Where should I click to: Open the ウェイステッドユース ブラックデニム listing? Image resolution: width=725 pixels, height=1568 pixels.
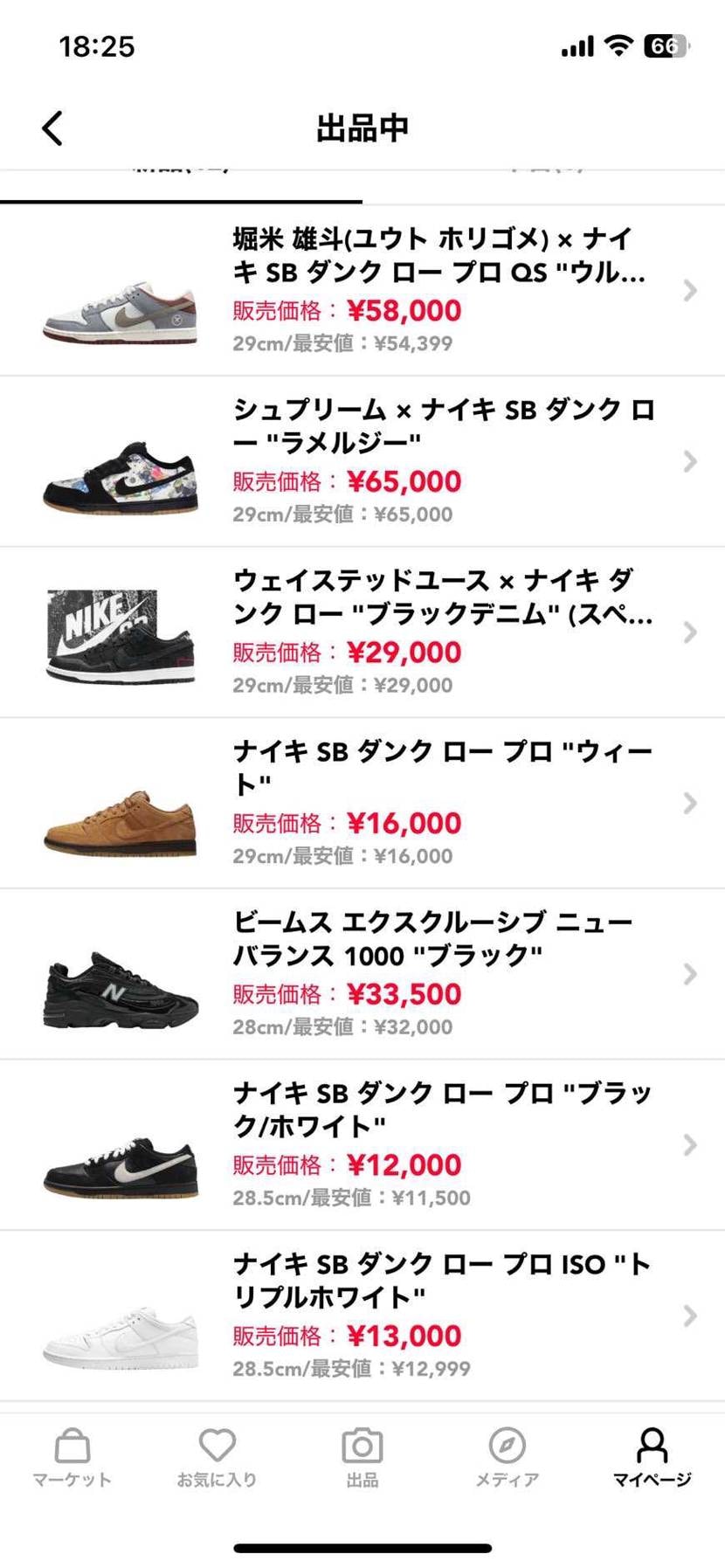(362, 632)
